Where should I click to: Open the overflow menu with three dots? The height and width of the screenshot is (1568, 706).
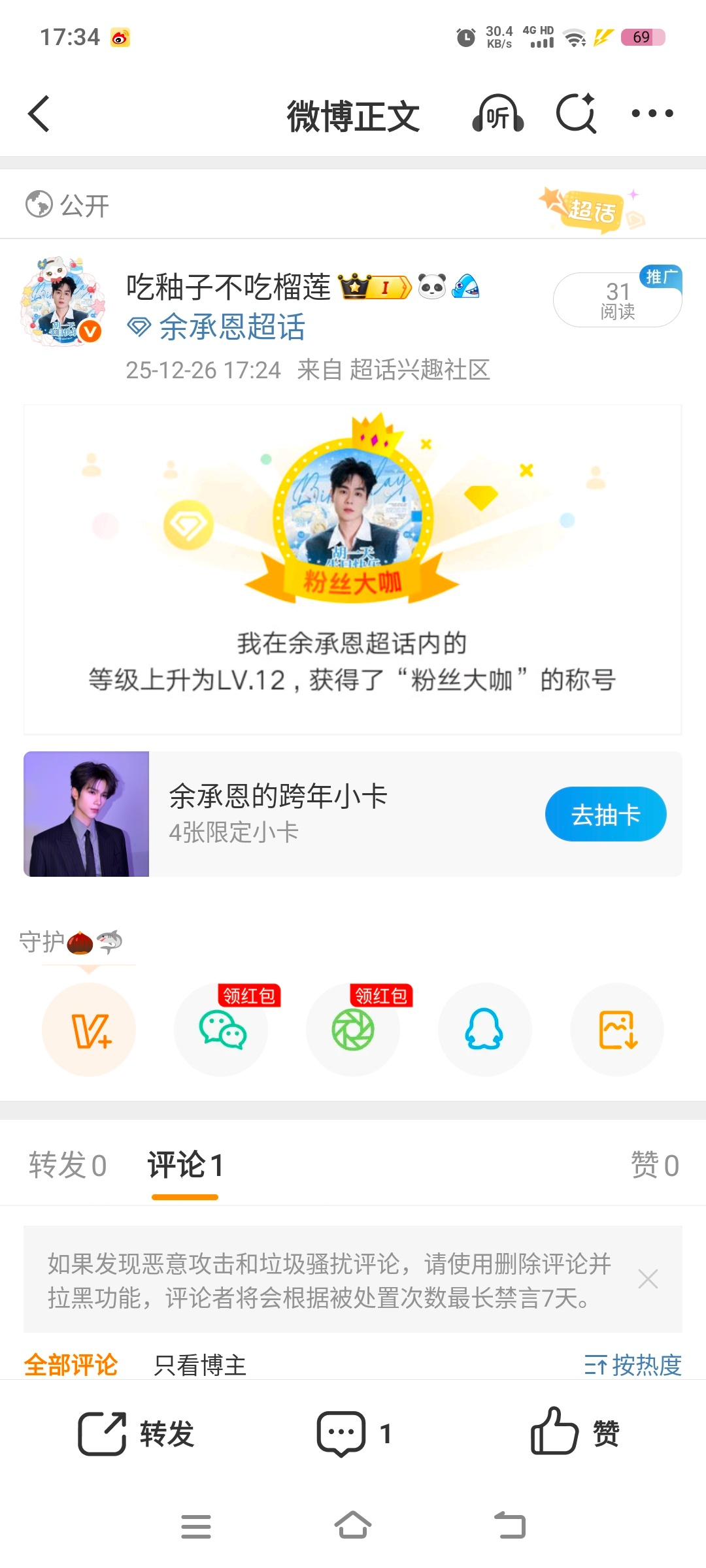(652, 114)
